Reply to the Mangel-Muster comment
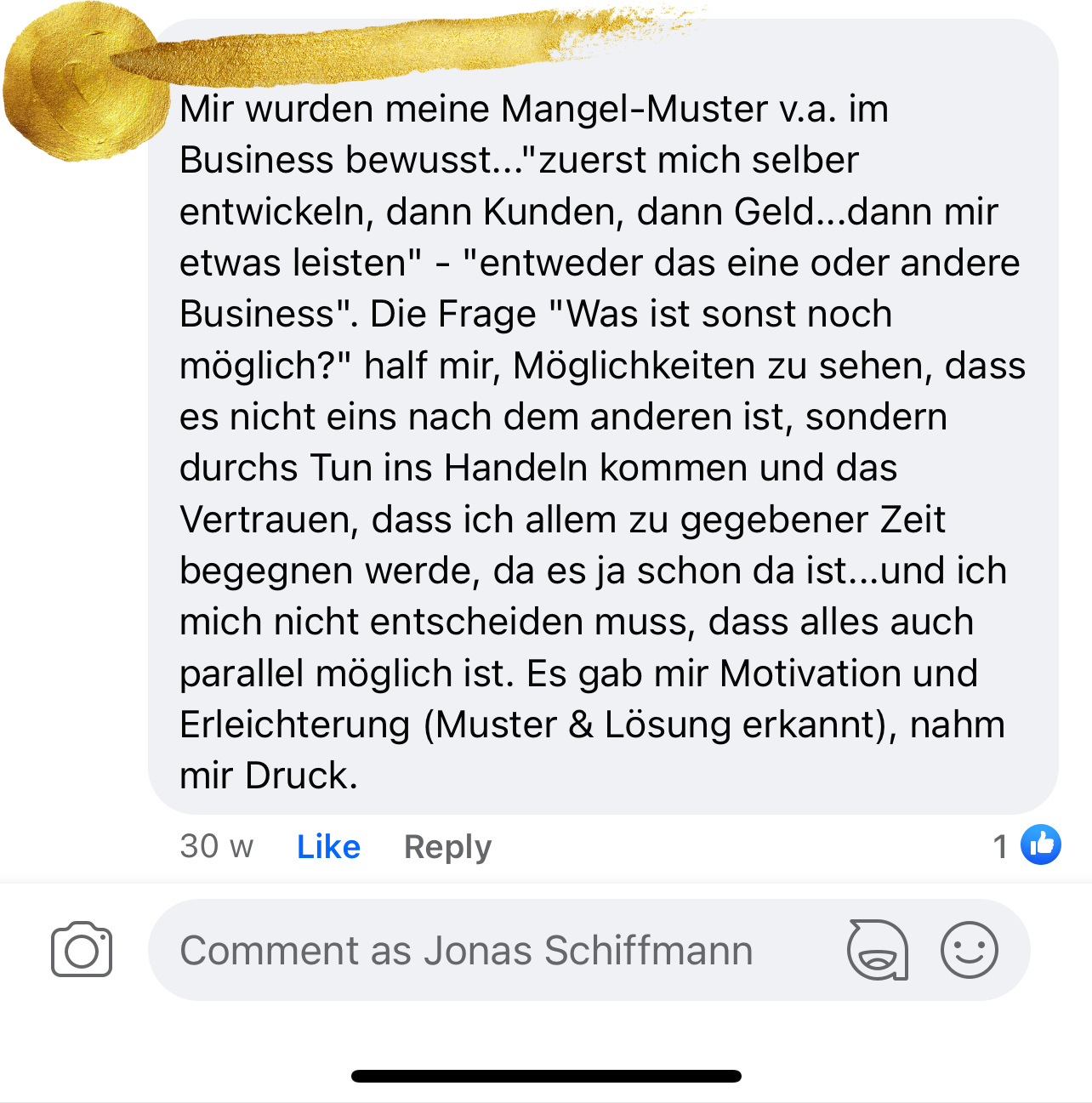Screen dimensions: 1092x1103 coord(447,846)
